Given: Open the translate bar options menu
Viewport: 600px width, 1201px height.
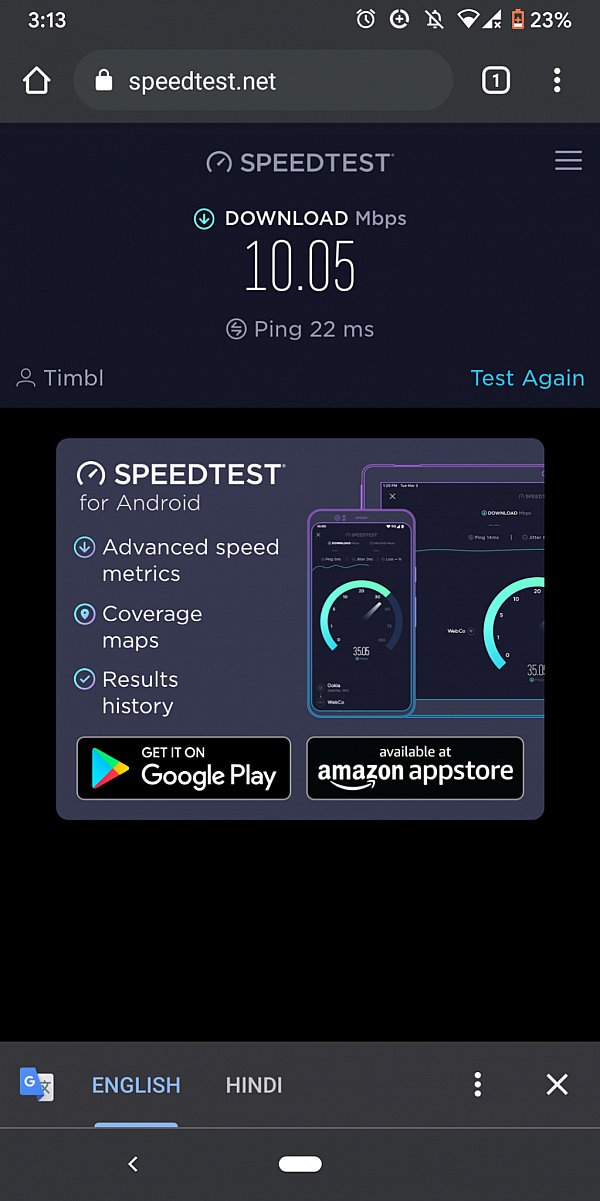Looking at the screenshot, I should point(478,1084).
